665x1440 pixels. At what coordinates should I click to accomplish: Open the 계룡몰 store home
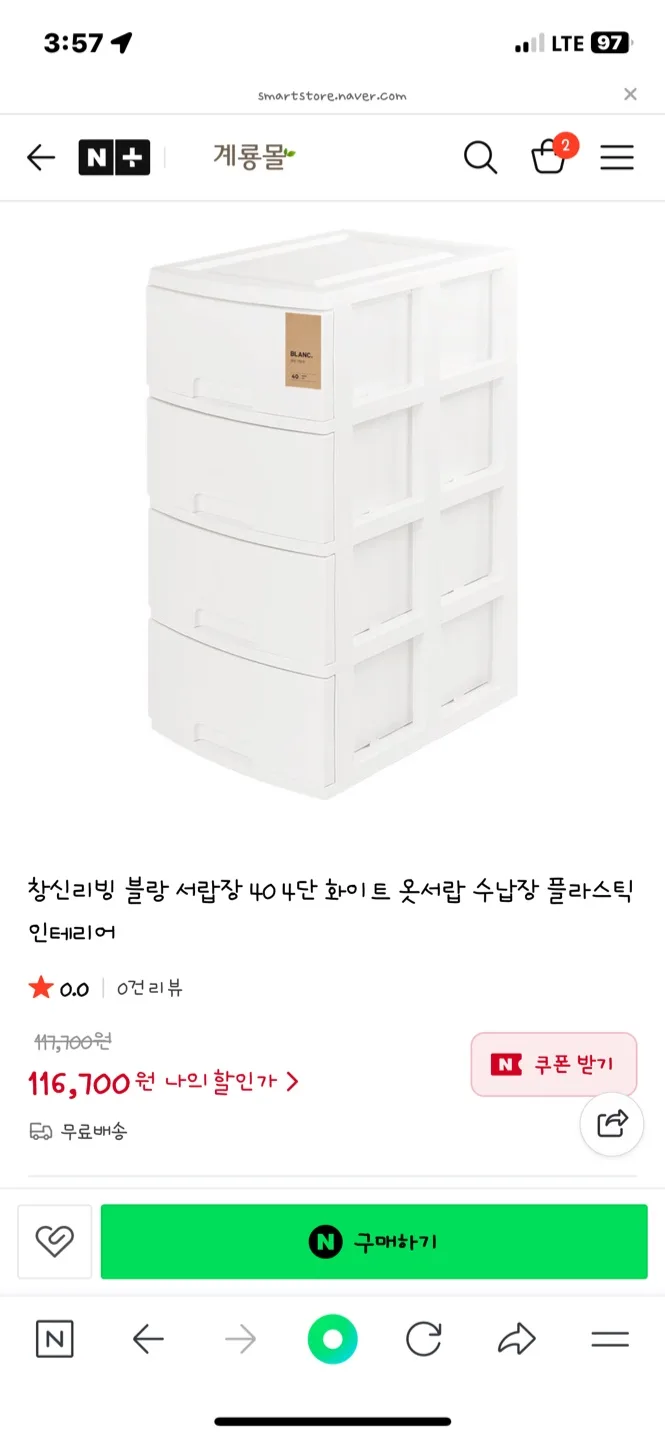(x=254, y=157)
